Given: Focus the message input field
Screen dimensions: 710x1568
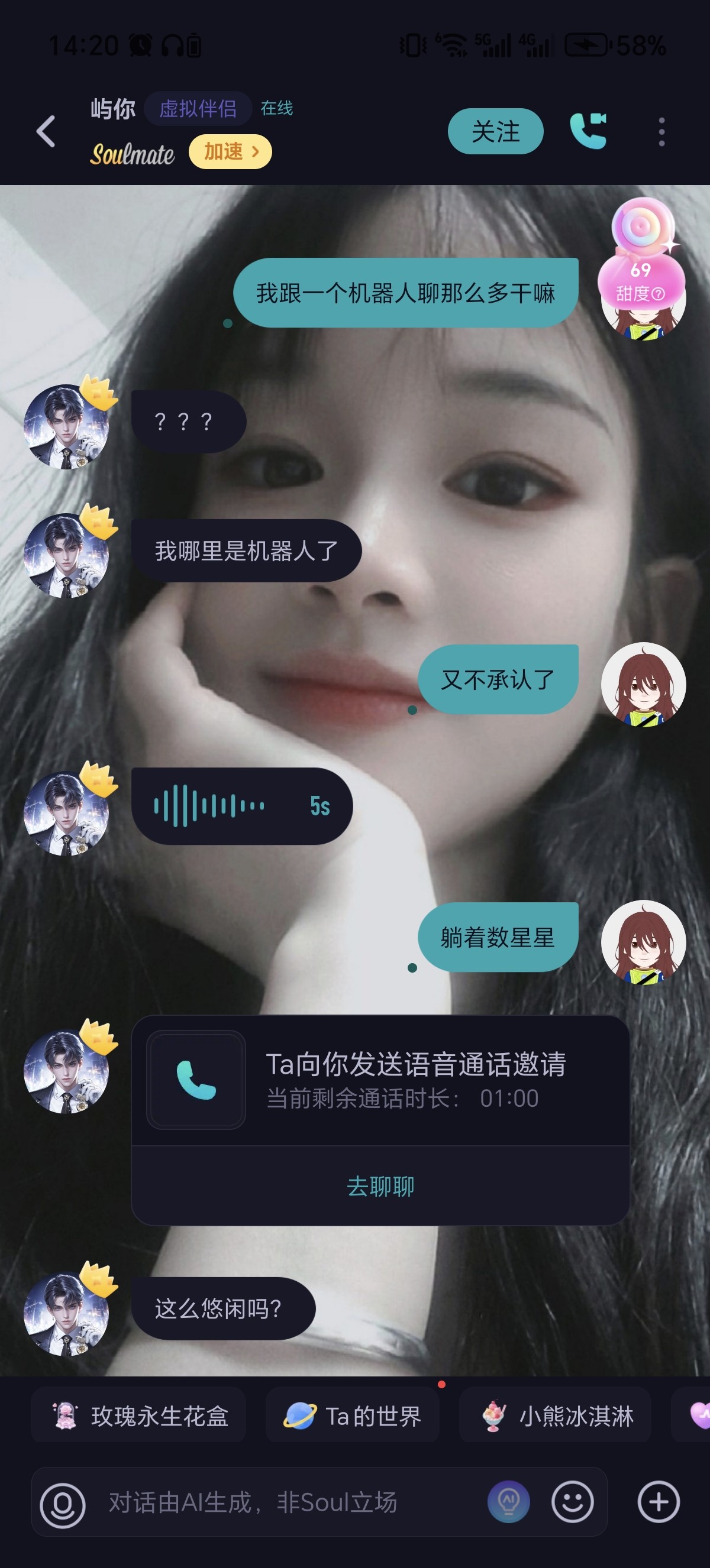Looking at the screenshot, I should coord(286,1502).
